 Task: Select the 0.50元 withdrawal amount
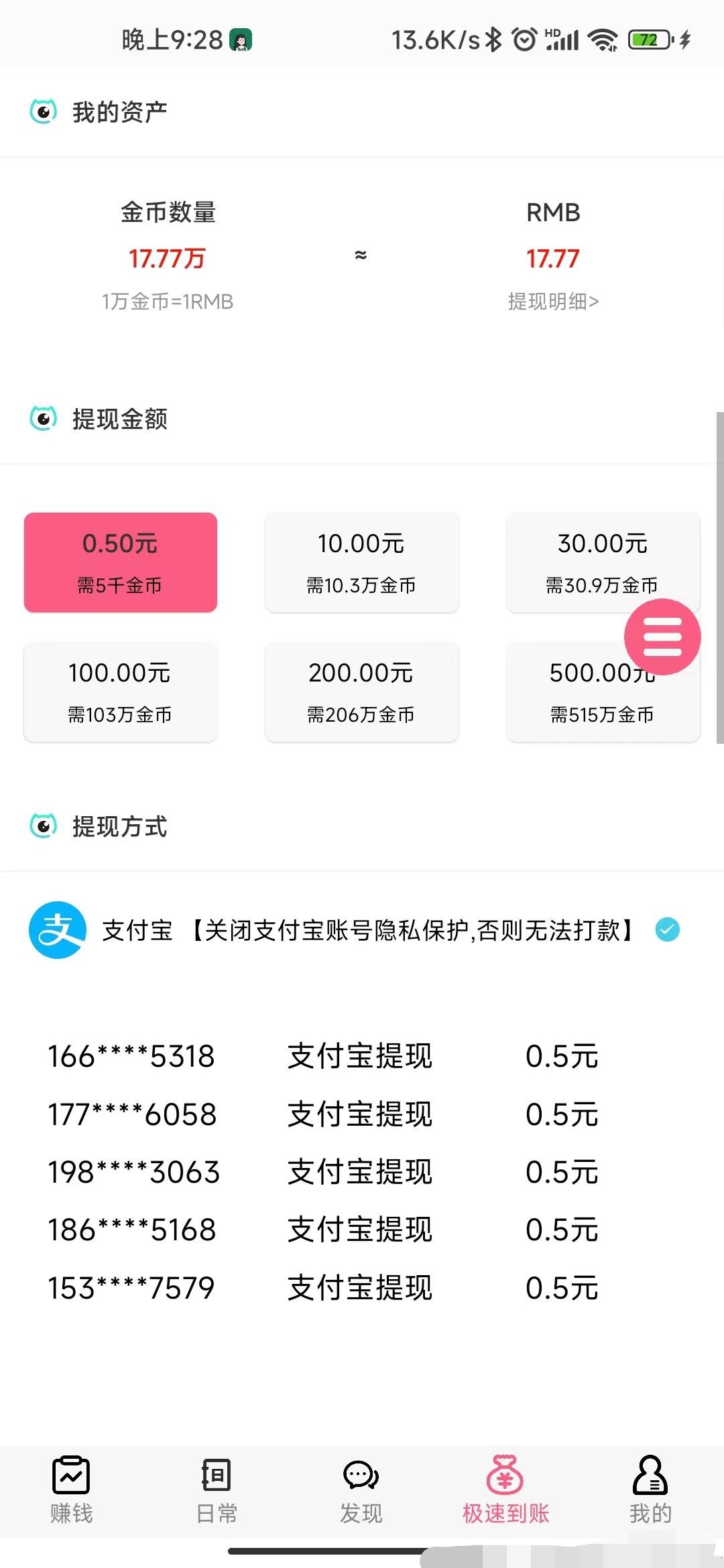click(x=121, y=562)
